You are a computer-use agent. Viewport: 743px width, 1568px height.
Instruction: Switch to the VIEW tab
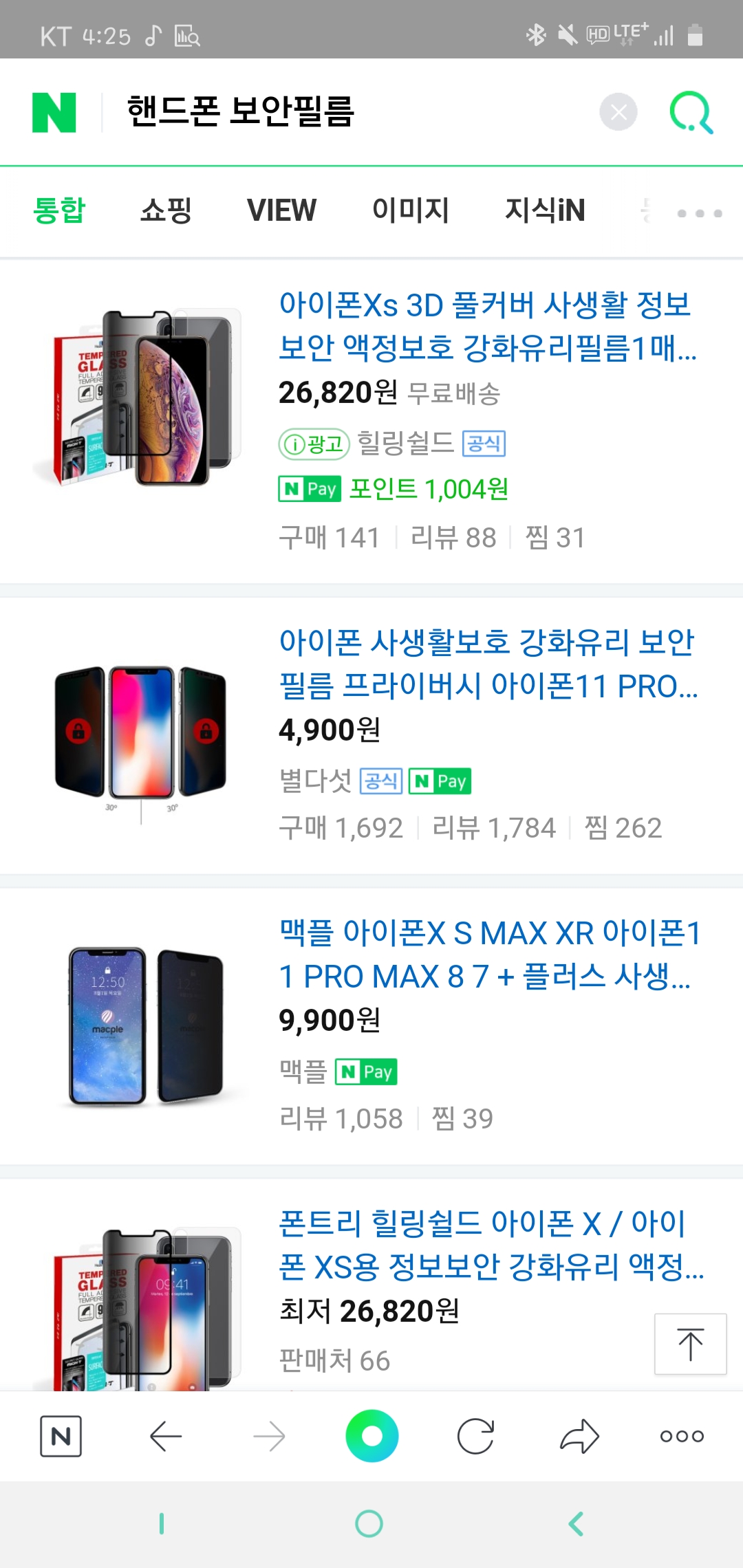(281, 210)
